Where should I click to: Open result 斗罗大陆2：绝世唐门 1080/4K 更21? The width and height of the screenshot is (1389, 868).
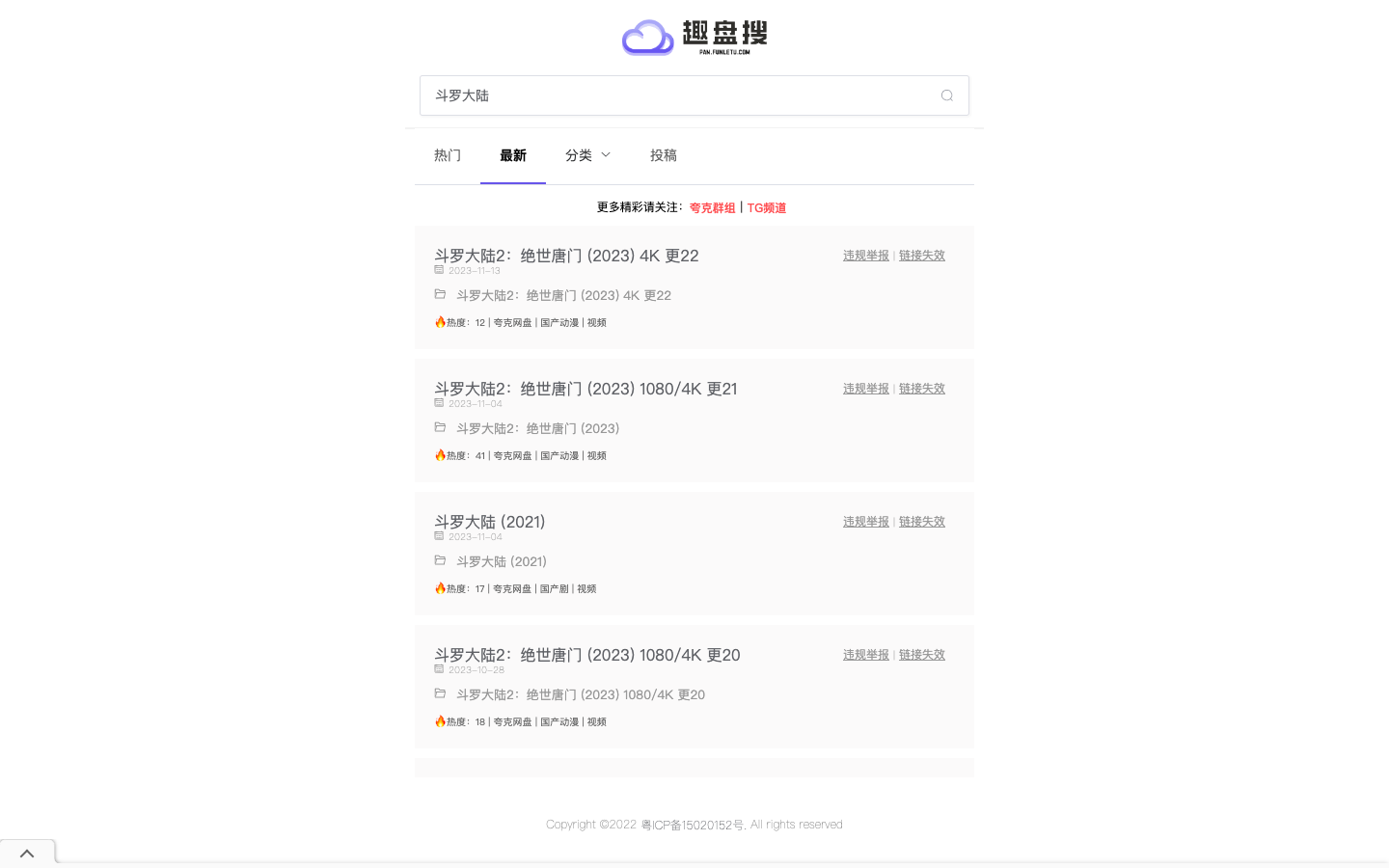click(x=586, y=389)
